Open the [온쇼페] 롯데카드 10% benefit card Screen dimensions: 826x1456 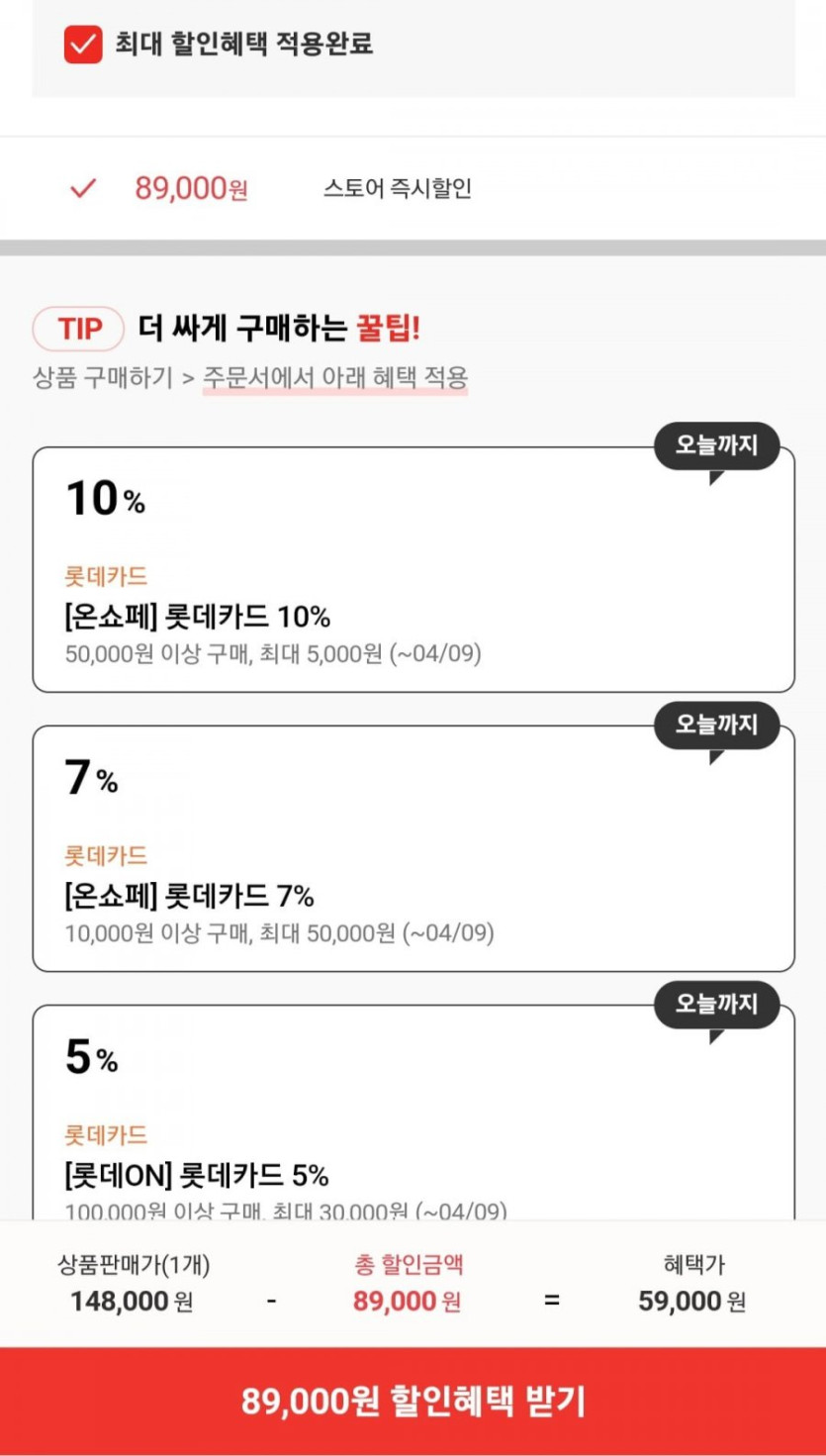(x=413, y=570)
